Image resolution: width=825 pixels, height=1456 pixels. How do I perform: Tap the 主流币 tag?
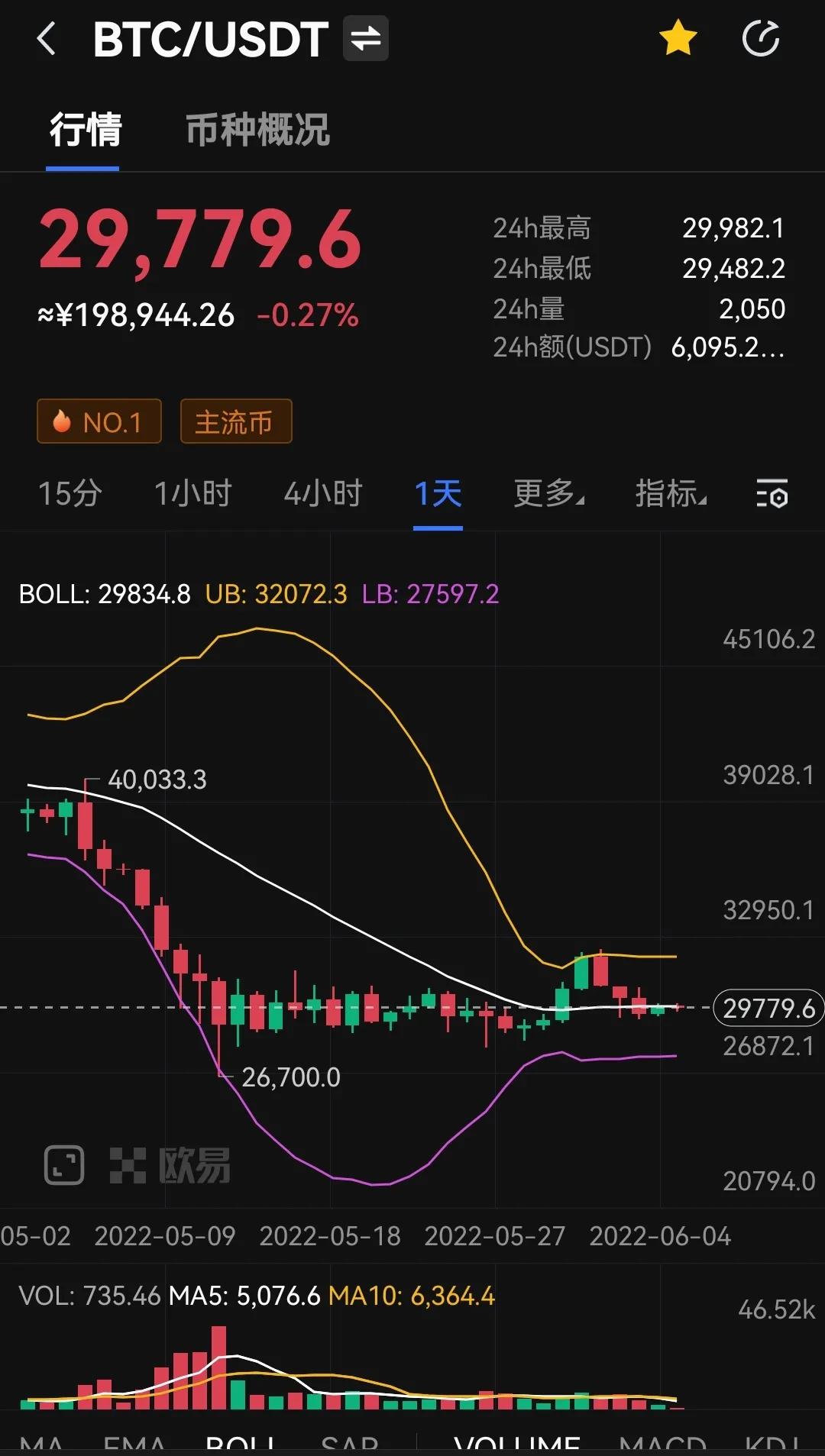pos(235,421)
